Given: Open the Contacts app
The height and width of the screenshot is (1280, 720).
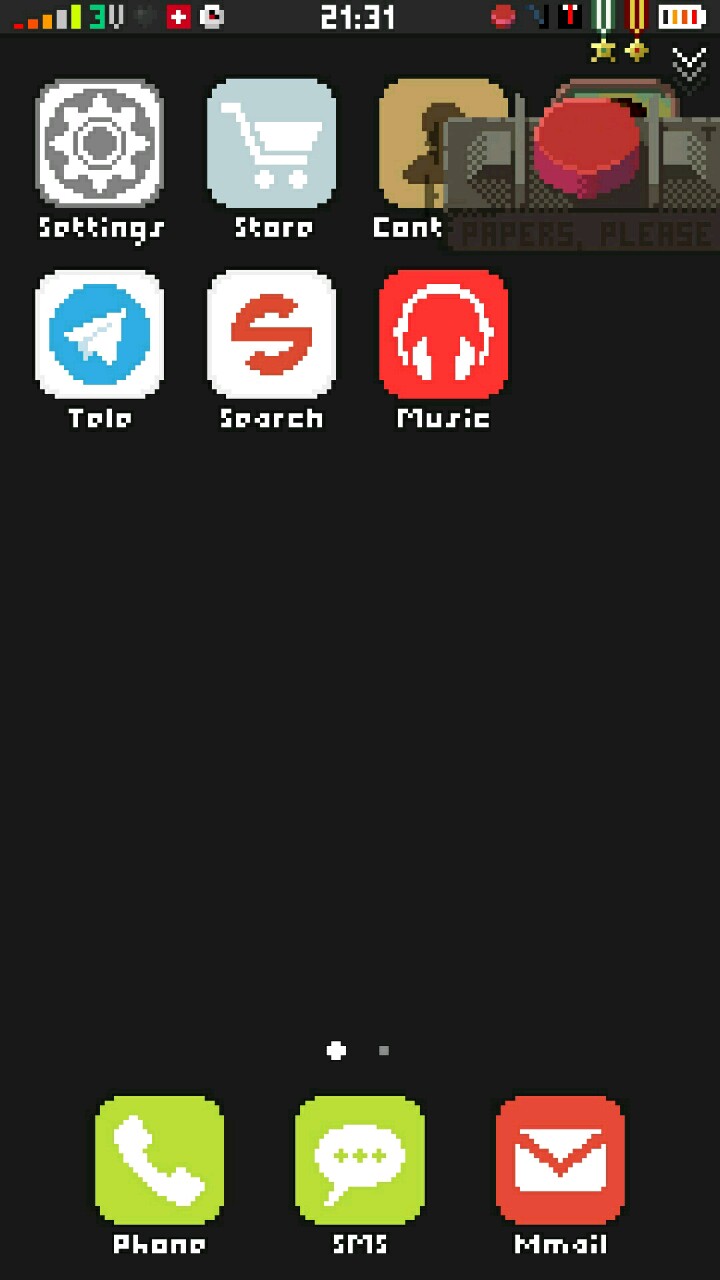Looking at the screenshot, I should pos(412,150).
